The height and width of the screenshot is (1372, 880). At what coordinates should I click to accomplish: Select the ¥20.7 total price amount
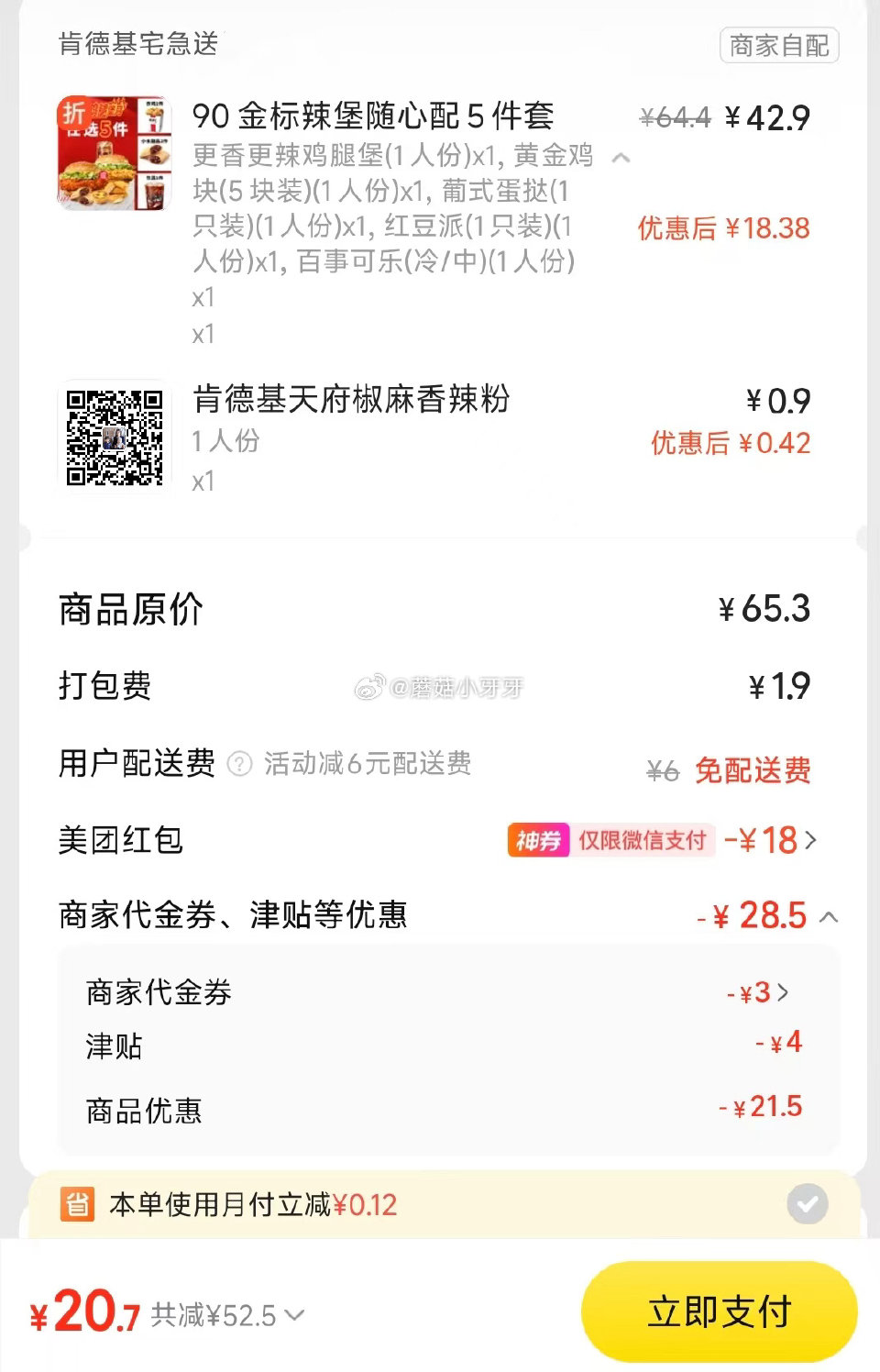point(89,1311)
